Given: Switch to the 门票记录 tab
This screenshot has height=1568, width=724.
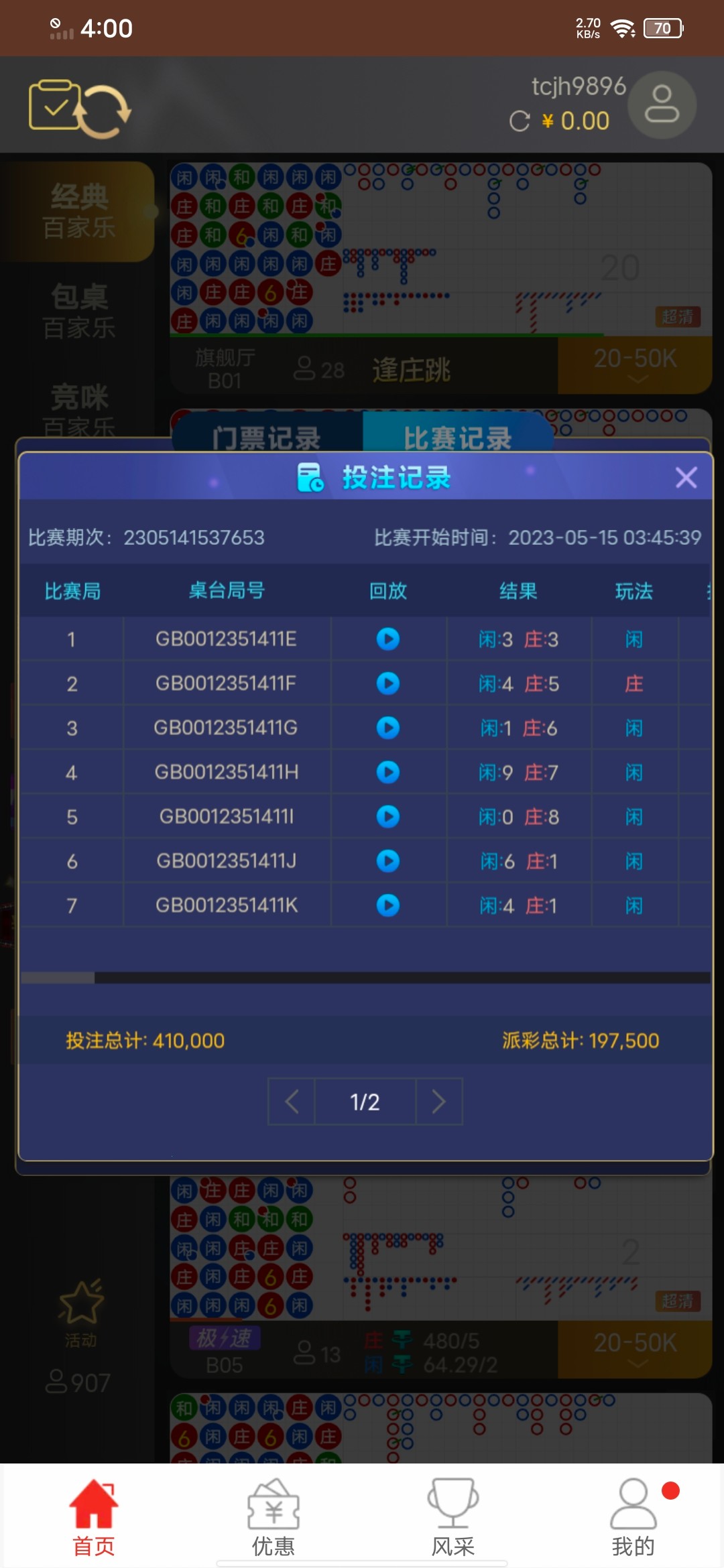Looking at the screenshot, I should (x=267, y=437).
